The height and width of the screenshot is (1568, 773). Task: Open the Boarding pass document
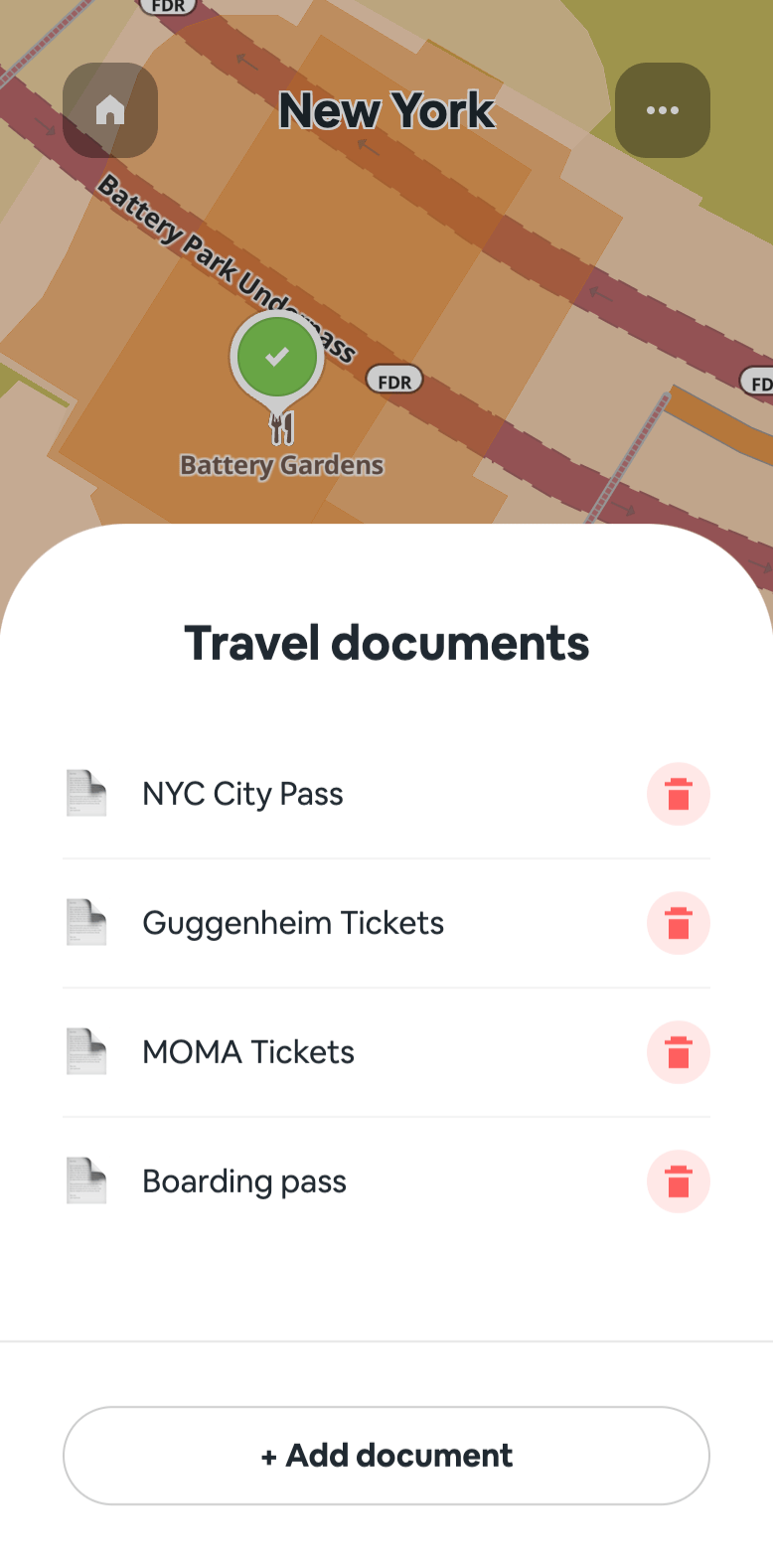pyautogui.click(x=244, y=1181)
